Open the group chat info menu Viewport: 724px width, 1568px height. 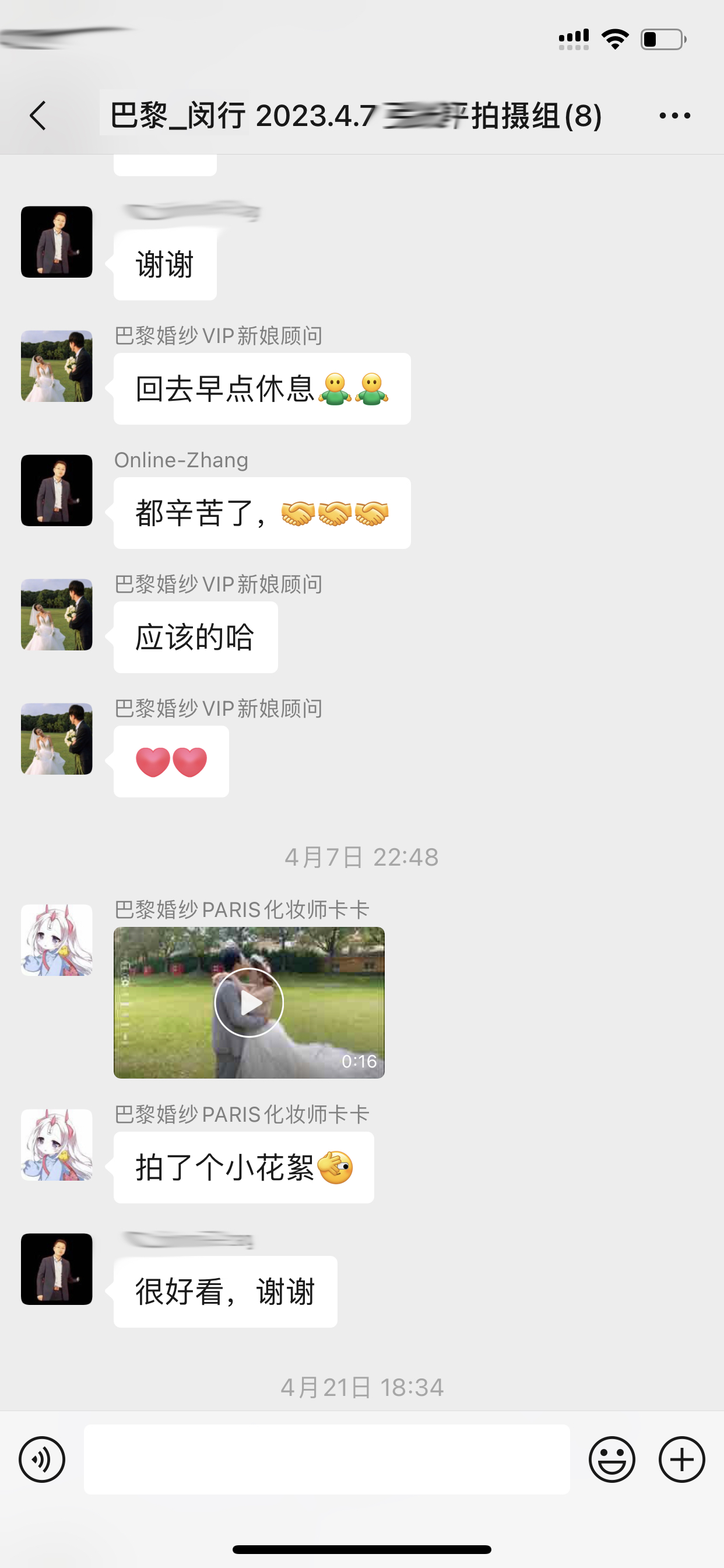tap(674, 116)
